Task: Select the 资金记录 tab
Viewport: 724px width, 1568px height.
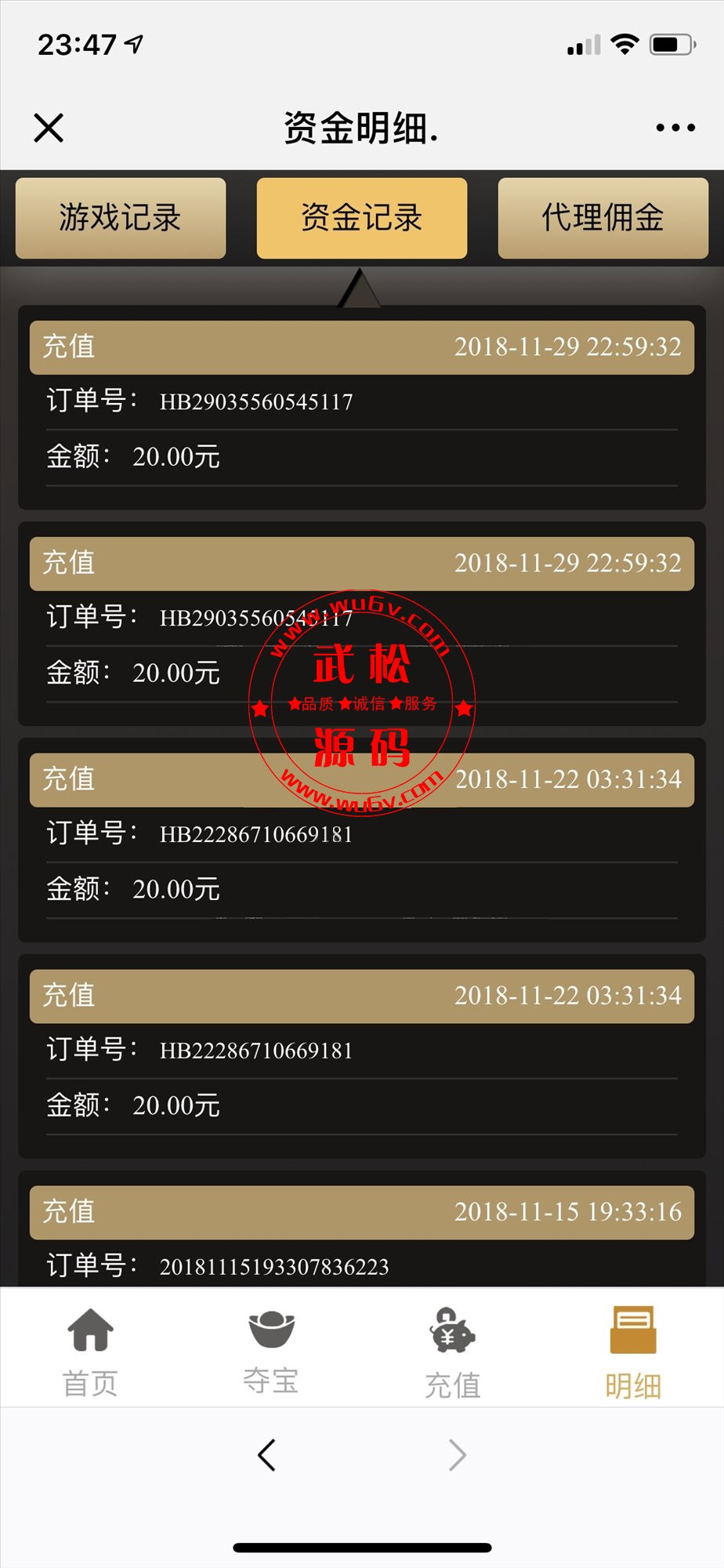Action: pyautogui.click(x=362, y=218)
